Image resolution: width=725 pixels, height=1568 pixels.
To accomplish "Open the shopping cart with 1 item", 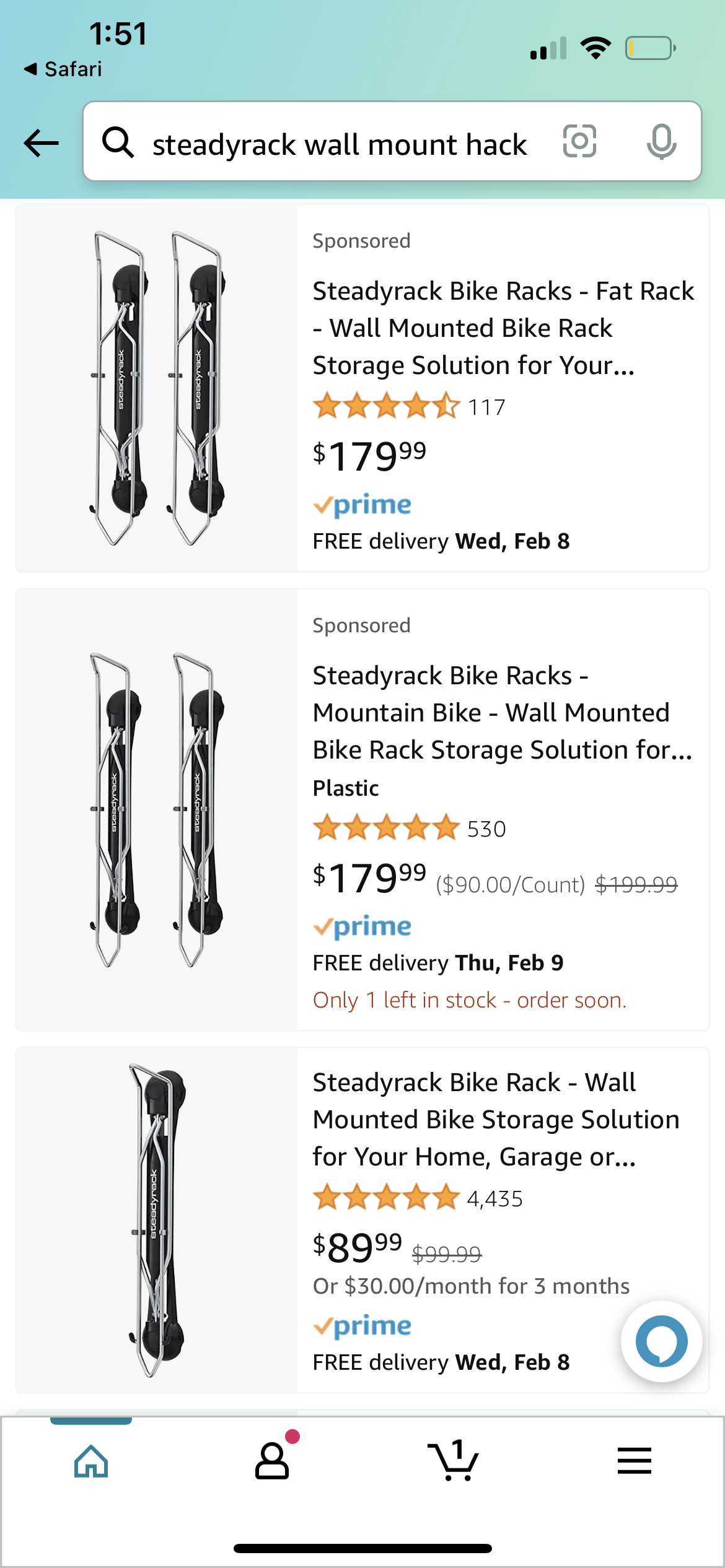I will point(453,1461).
